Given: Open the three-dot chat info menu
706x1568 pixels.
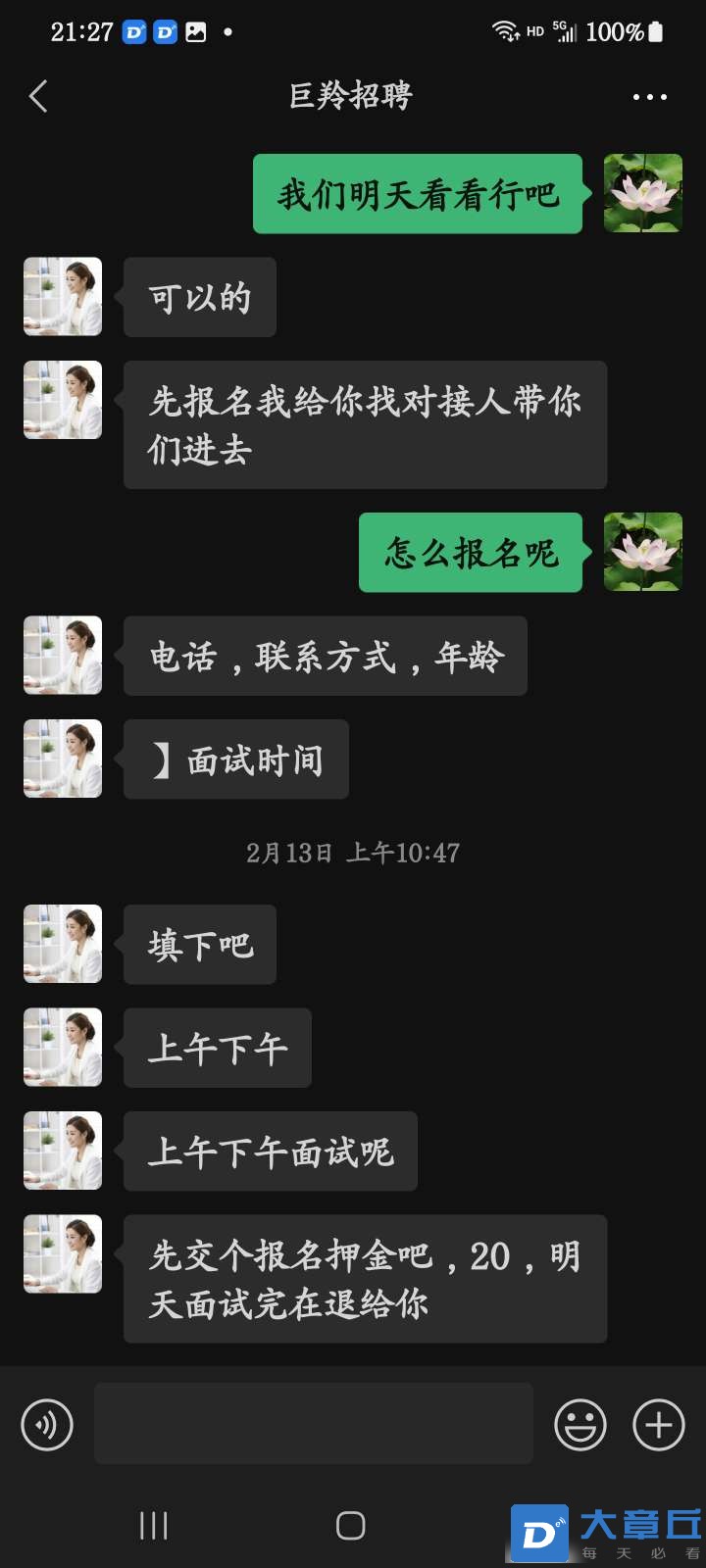Looking at the screenshot, I should pos(649,97).
